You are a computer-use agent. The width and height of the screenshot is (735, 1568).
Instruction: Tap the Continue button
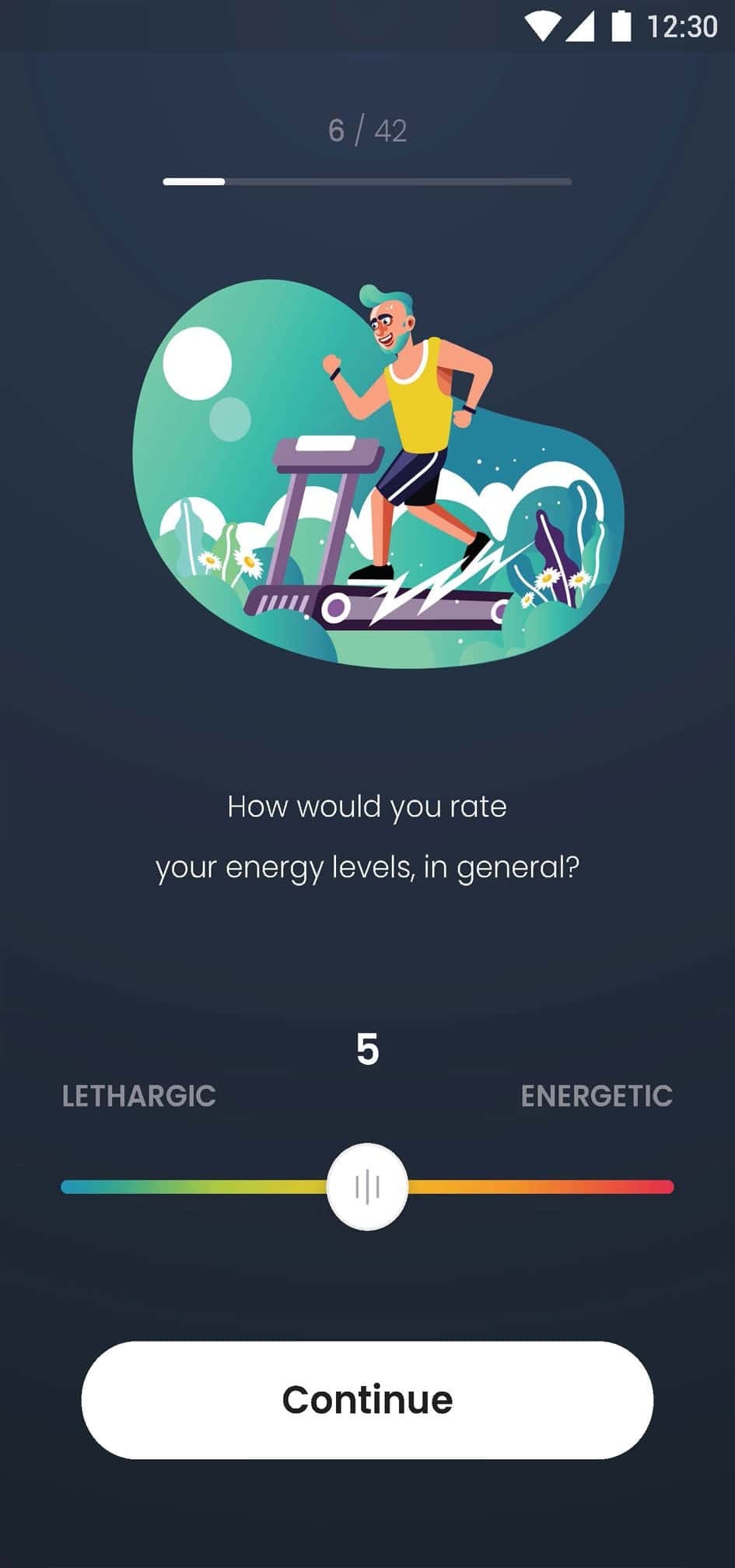(367, 1399)
